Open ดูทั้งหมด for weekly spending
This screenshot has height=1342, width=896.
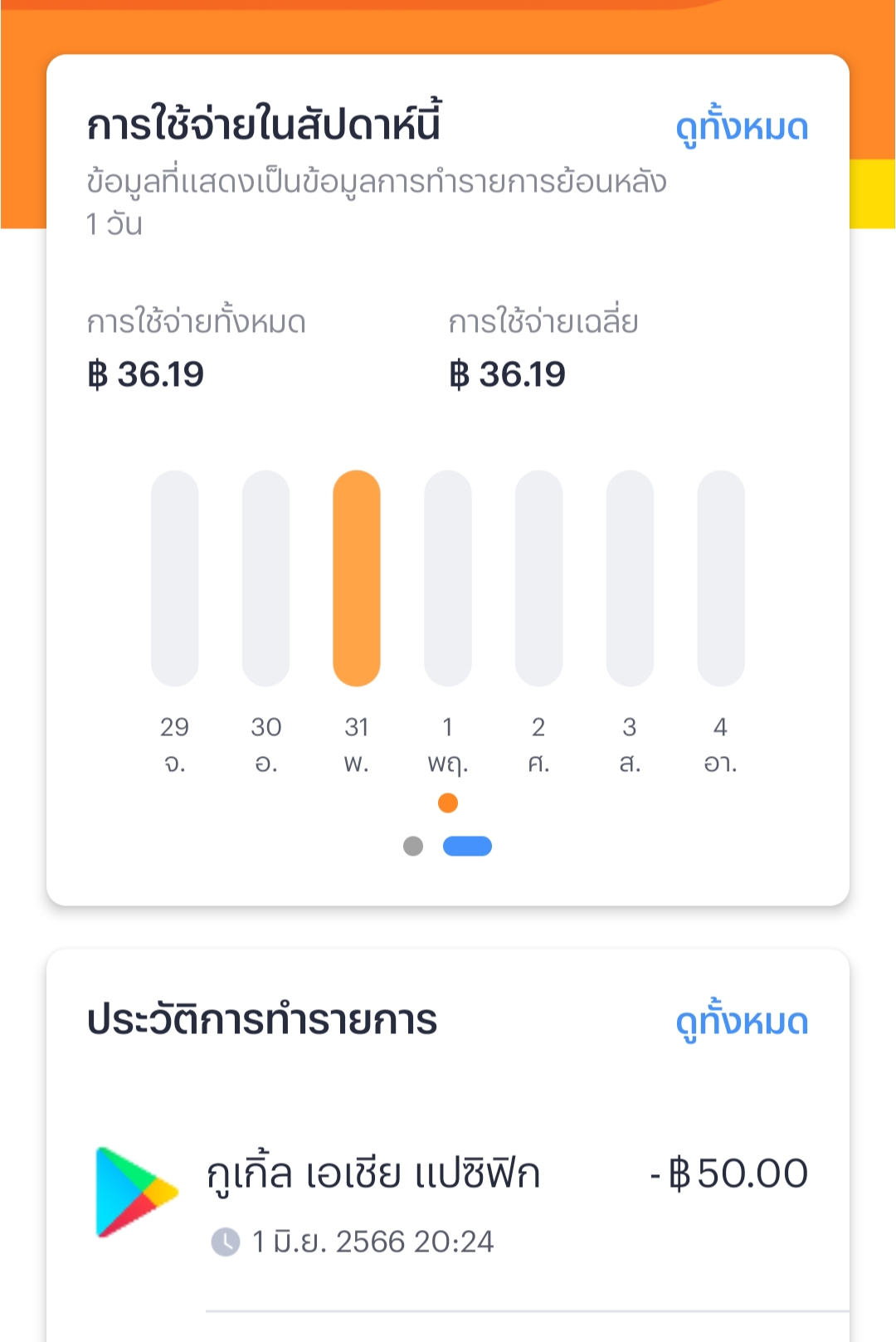[x=742, y=128]
